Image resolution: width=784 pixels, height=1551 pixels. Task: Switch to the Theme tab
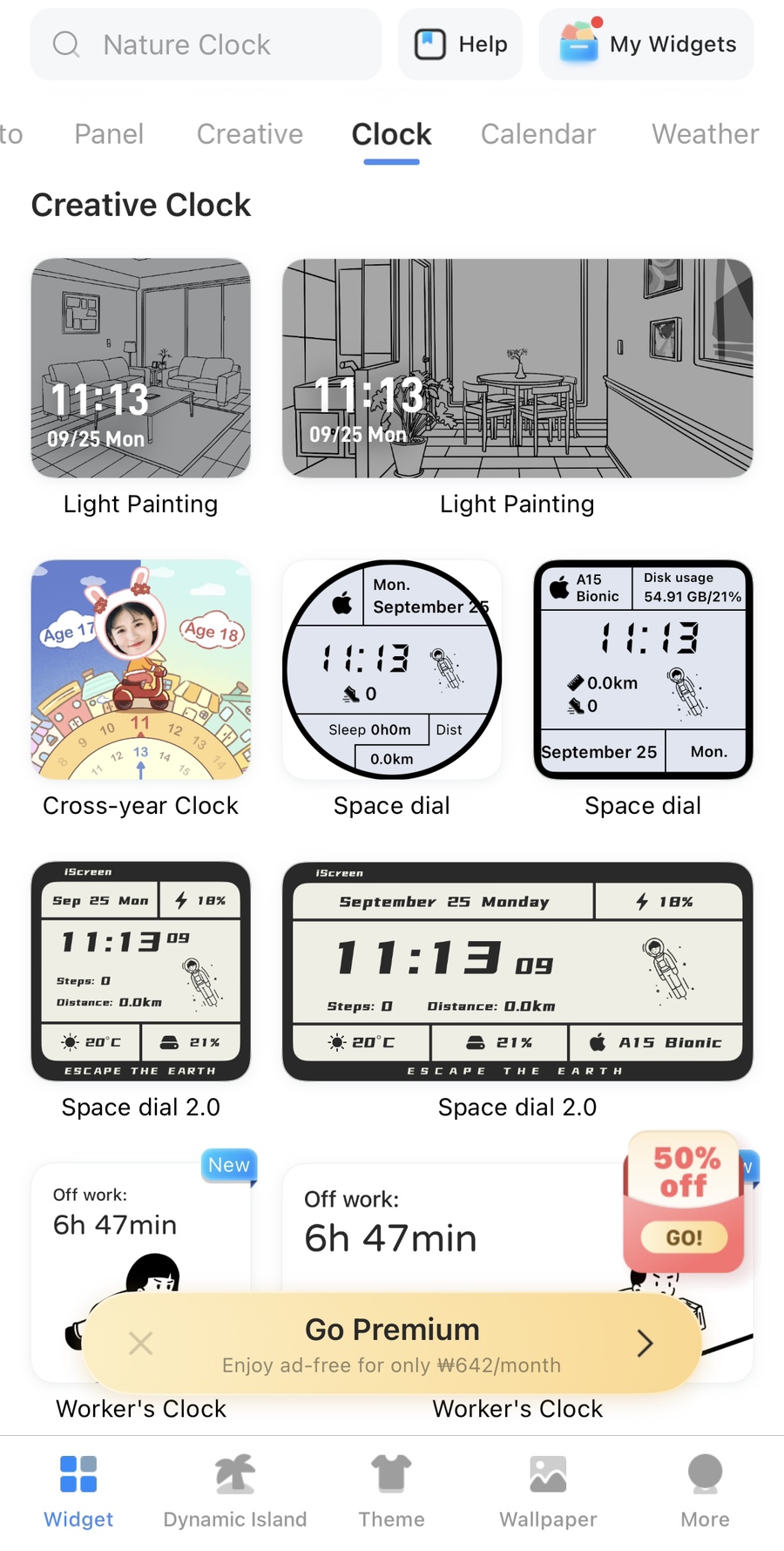392,1491
